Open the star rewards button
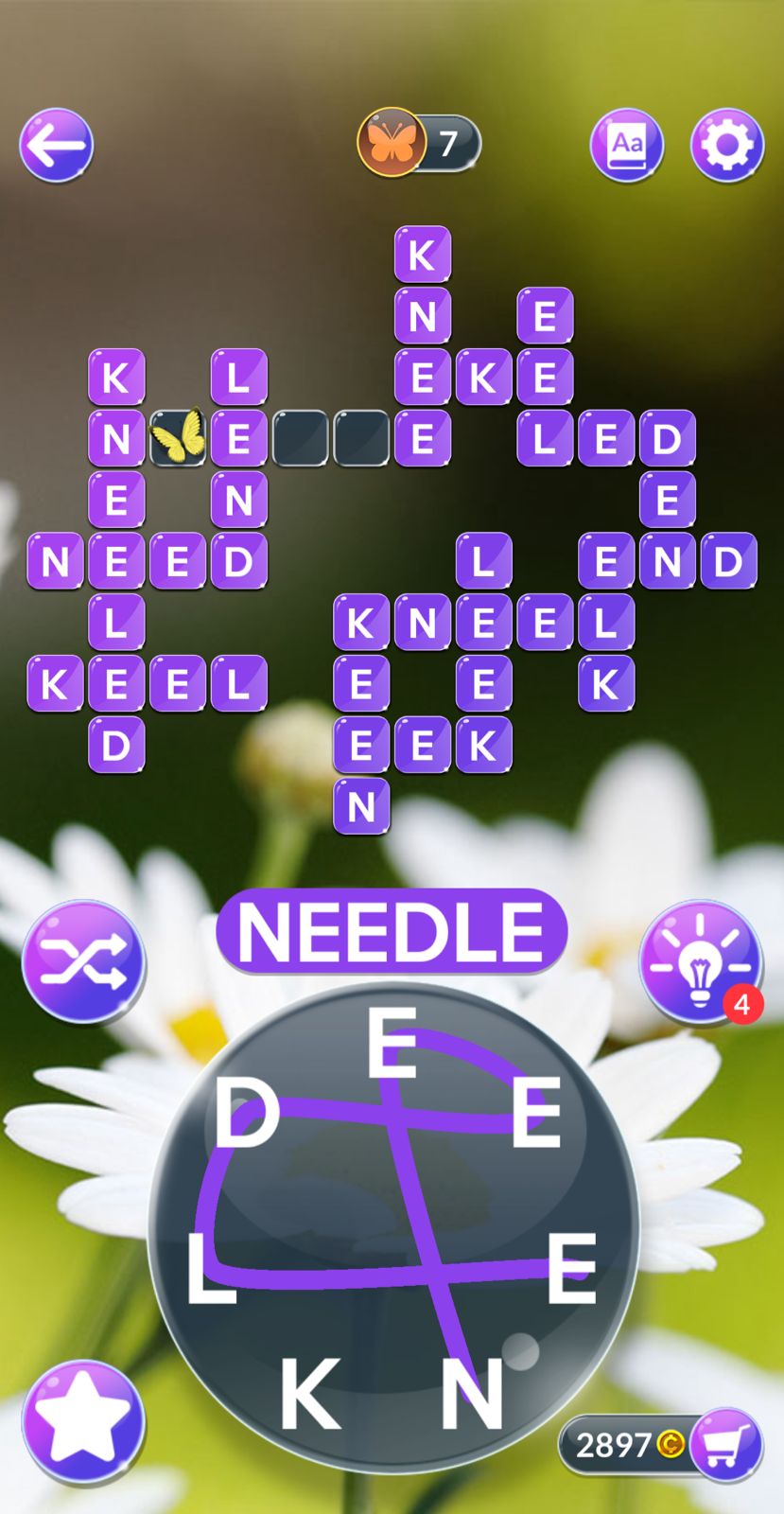This screenshot has width=784, height=1514. (83, 1422)
